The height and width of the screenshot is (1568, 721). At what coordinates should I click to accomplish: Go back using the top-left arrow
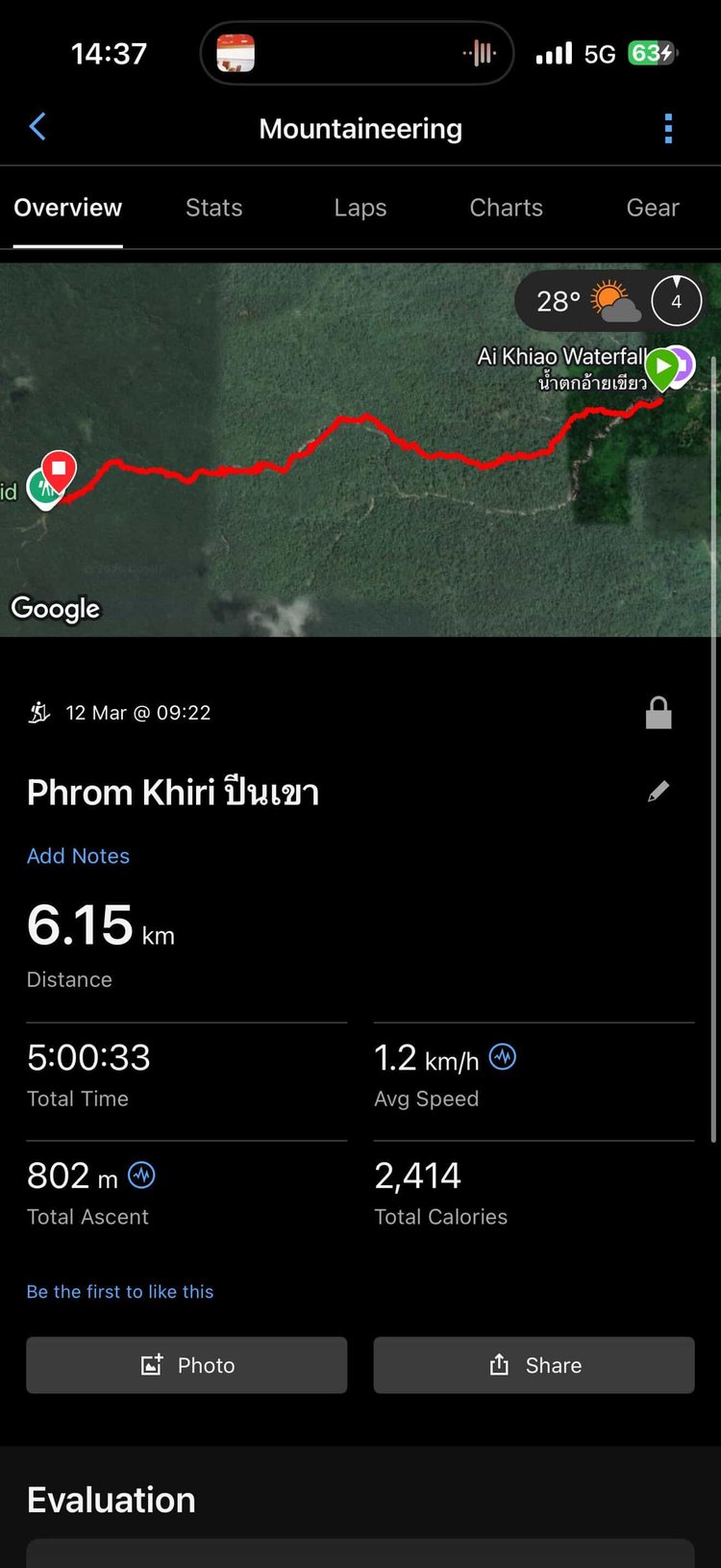[37, 127]
